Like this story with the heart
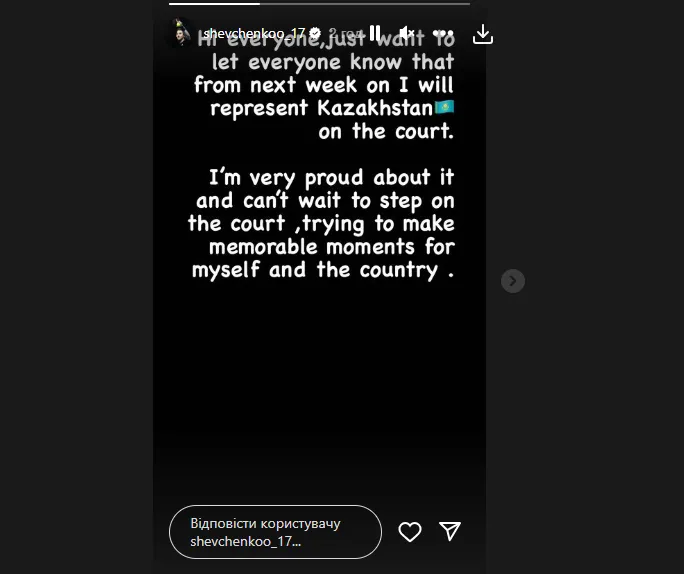Image resolution: width=684 pixels, height=574 pixels. click(x=410, y=531)
